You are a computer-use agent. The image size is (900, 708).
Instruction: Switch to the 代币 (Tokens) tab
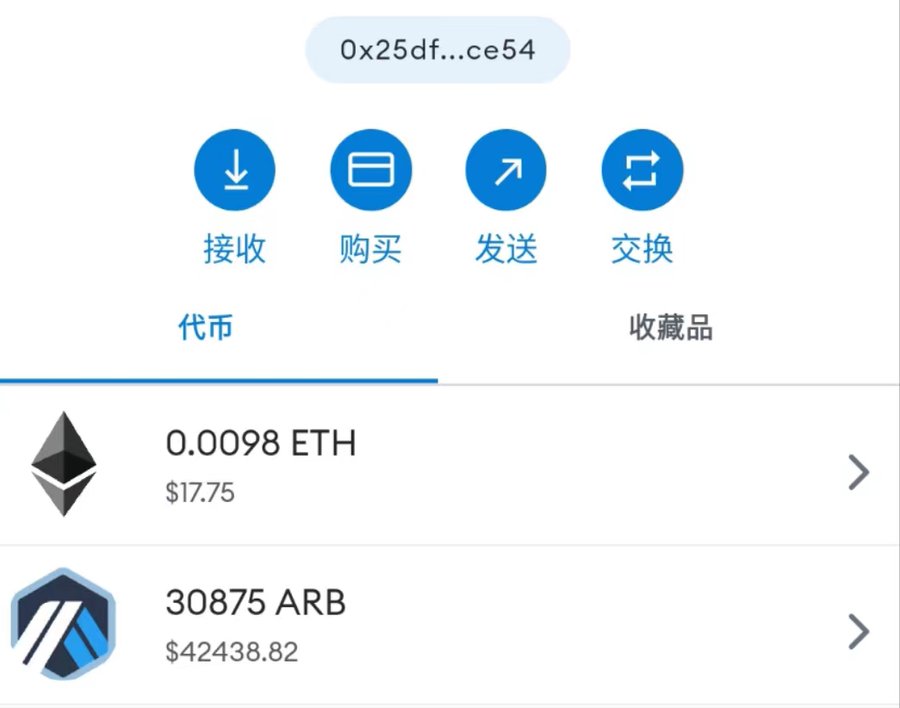tap(206, 328)
